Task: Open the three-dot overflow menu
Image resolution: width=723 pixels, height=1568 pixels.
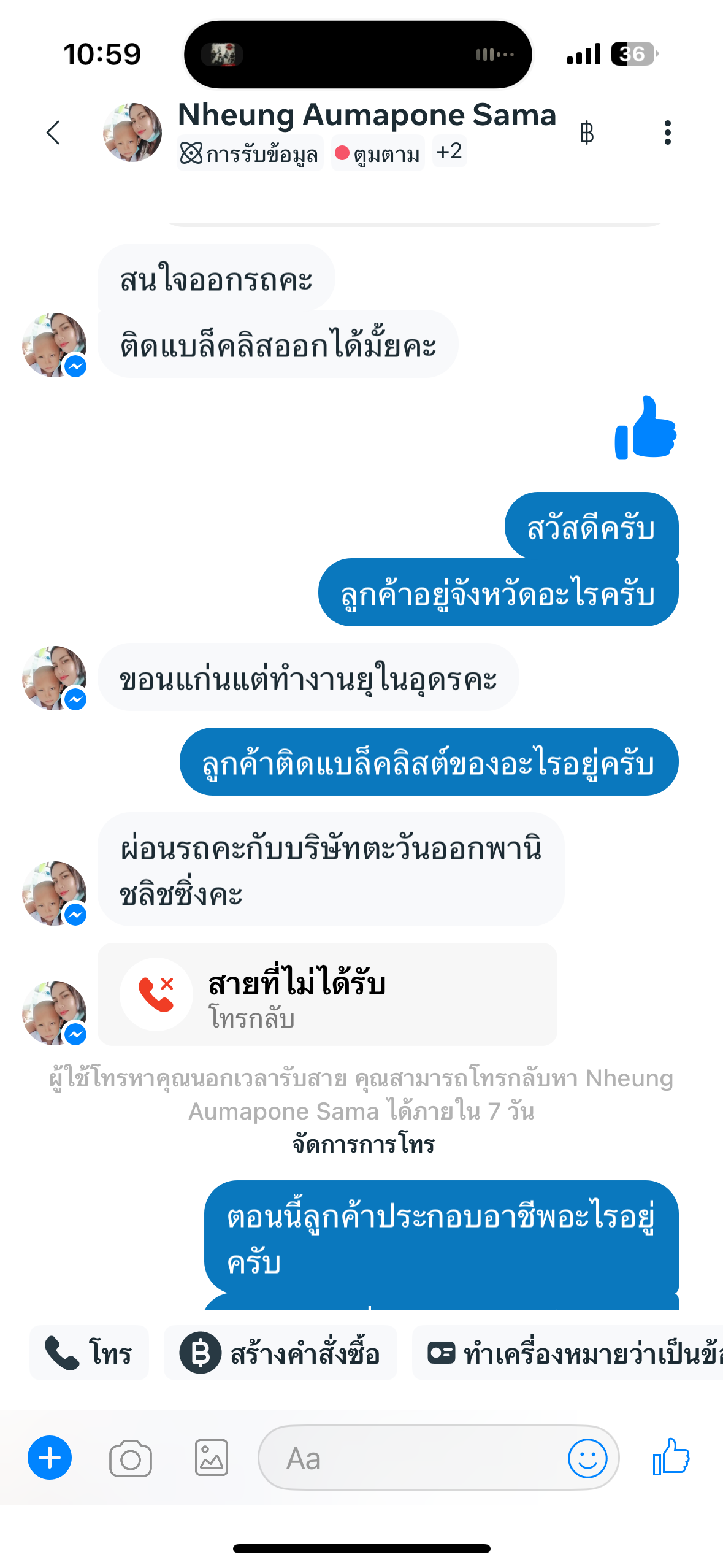Action: [668, 133]
